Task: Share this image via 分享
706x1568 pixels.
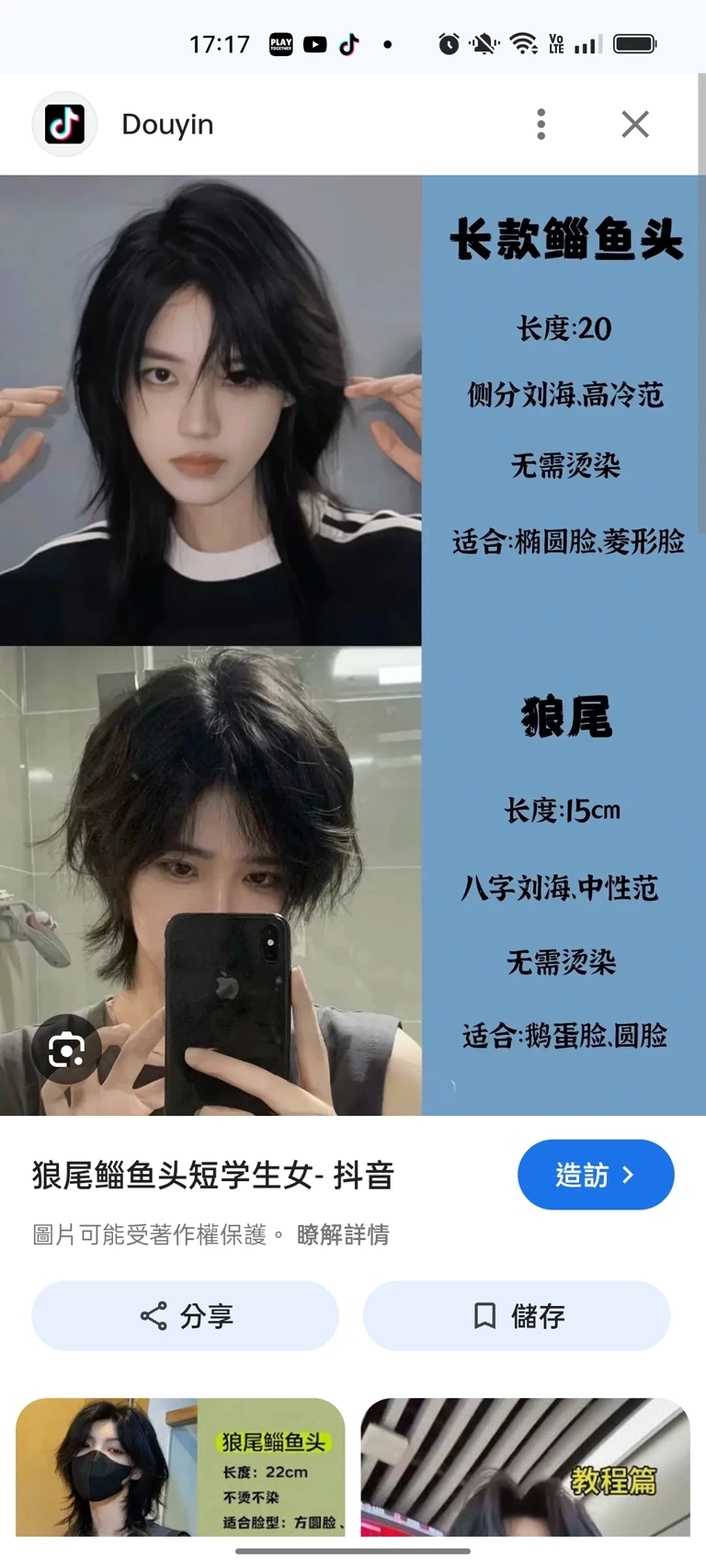Action: click(186, 1315)
